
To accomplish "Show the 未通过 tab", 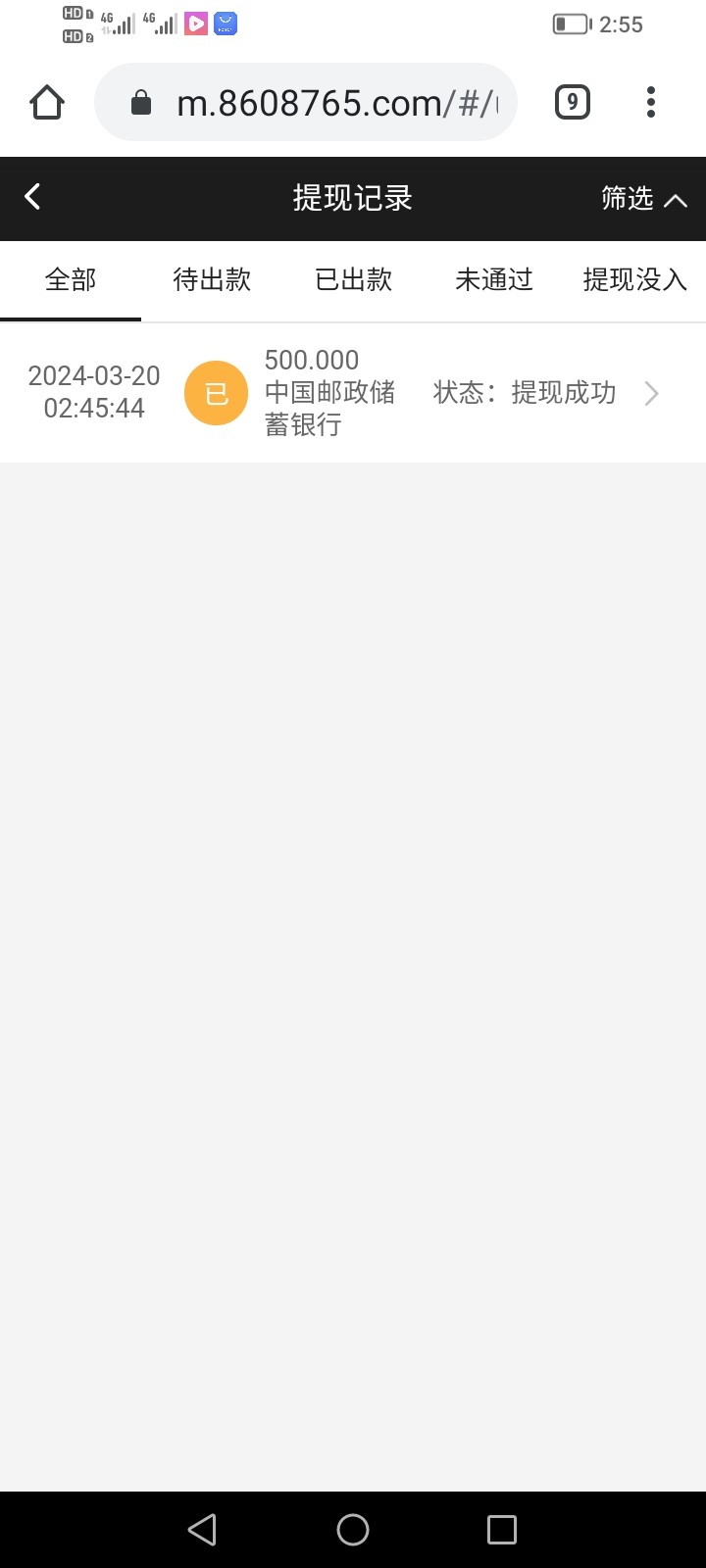I will coord(493,280).
